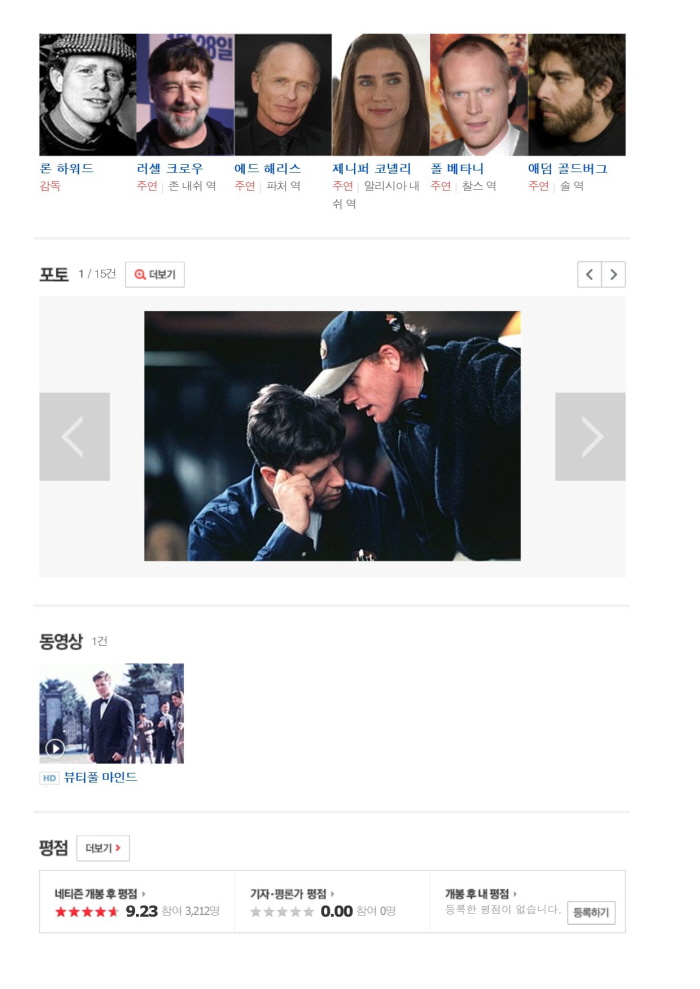Open director 론 하워드's profile
700x989 pixels.
[67, 169]
